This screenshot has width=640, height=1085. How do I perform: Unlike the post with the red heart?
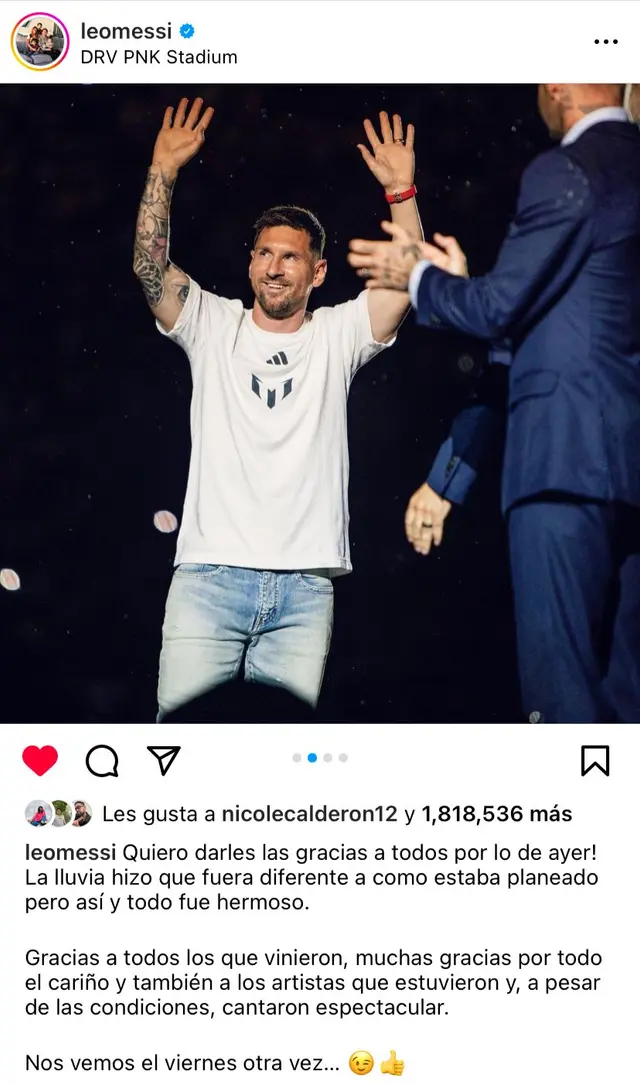point(40,761)
